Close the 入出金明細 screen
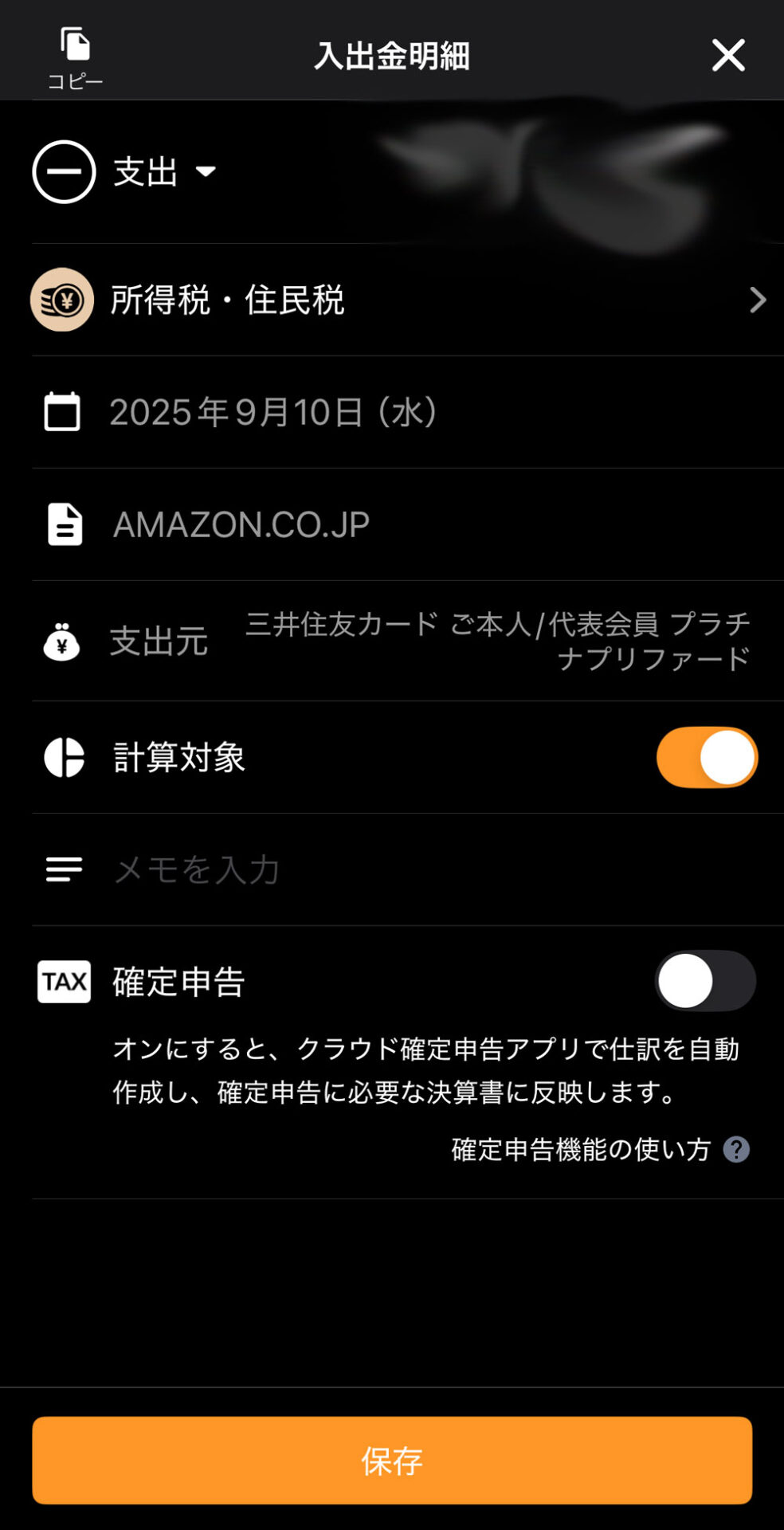The width and height of the screenshot is (784, 1530). pos(727,56)
